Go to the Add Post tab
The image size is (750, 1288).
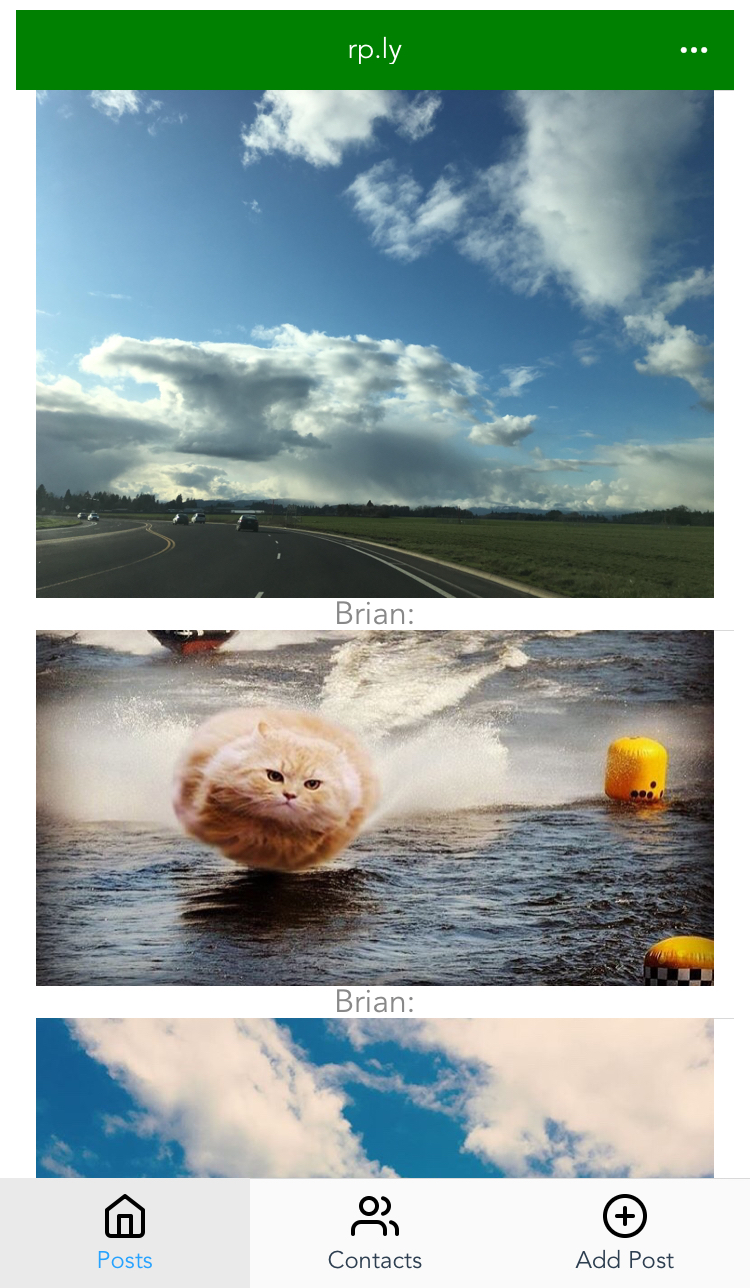[x=625, y=1233]
